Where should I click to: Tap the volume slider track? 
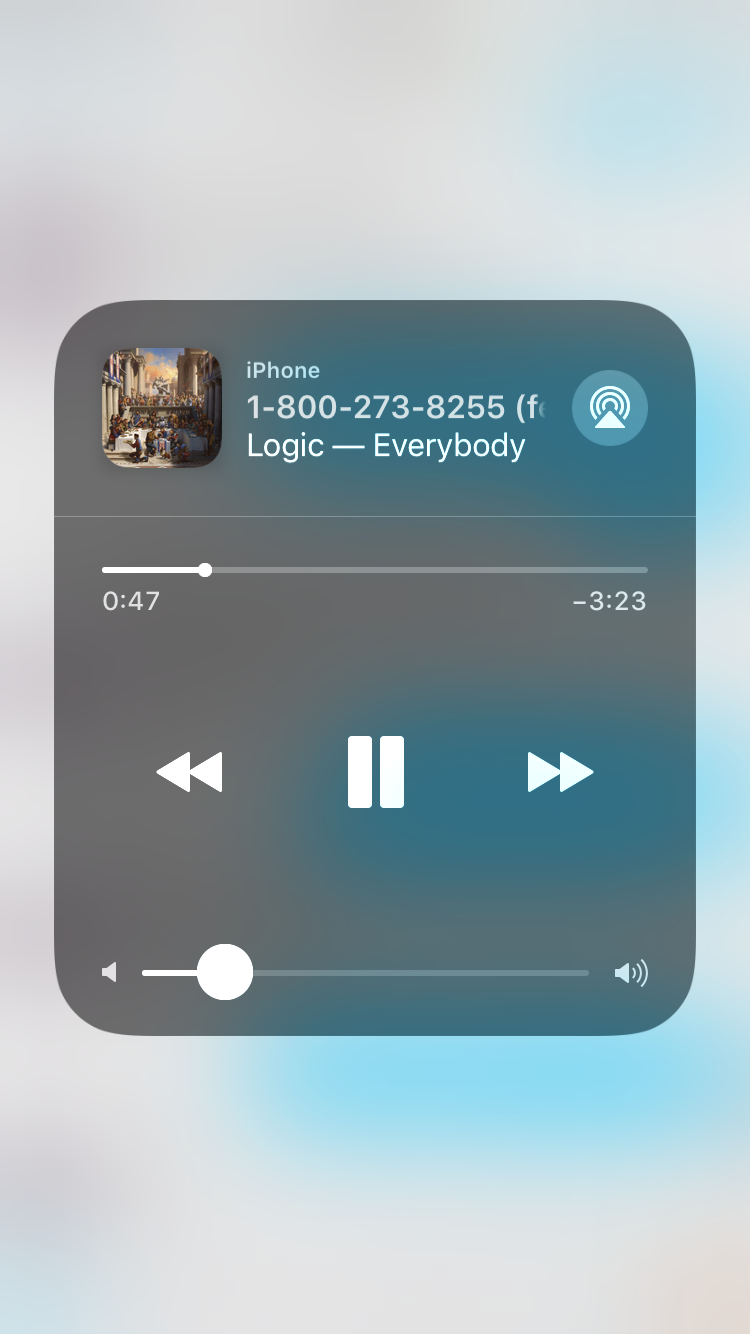coord(365,972)
